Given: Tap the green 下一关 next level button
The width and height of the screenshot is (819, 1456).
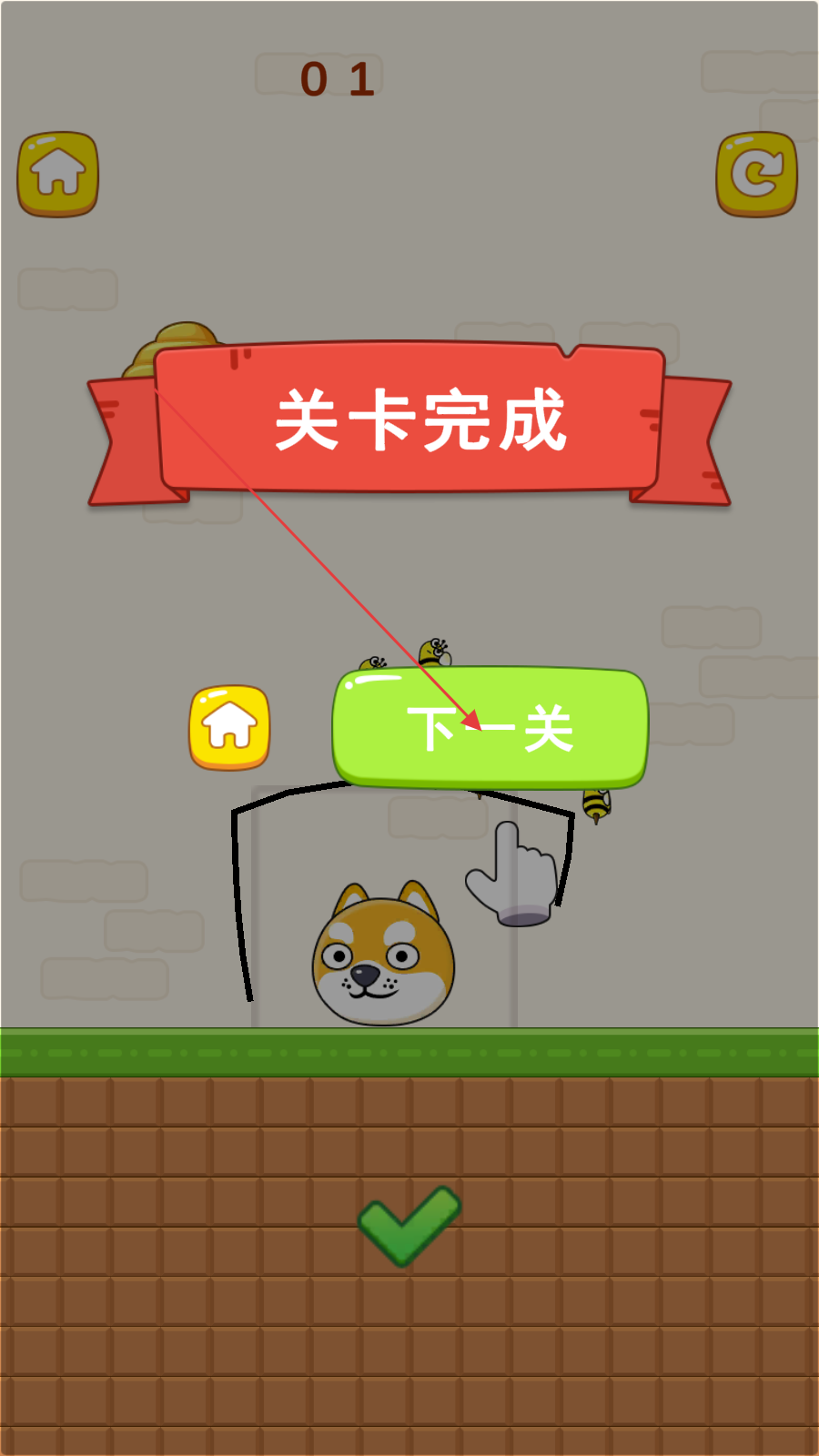Looking at the screenshot, I should pos(490,727).
